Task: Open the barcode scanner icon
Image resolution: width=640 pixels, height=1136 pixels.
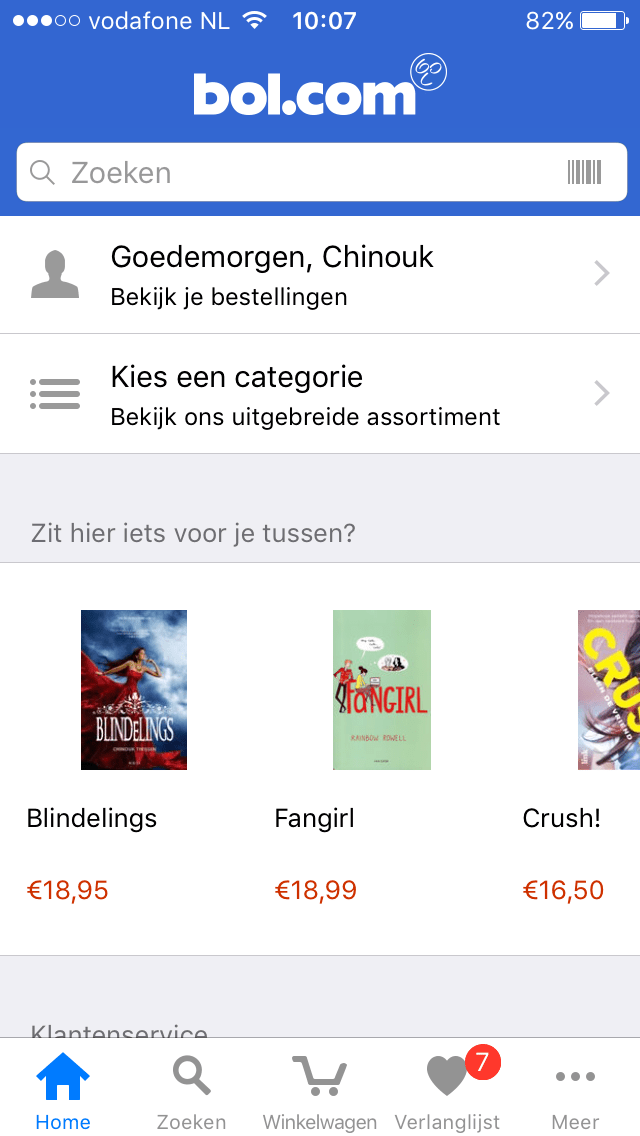Action: click(x=584, y=173)
